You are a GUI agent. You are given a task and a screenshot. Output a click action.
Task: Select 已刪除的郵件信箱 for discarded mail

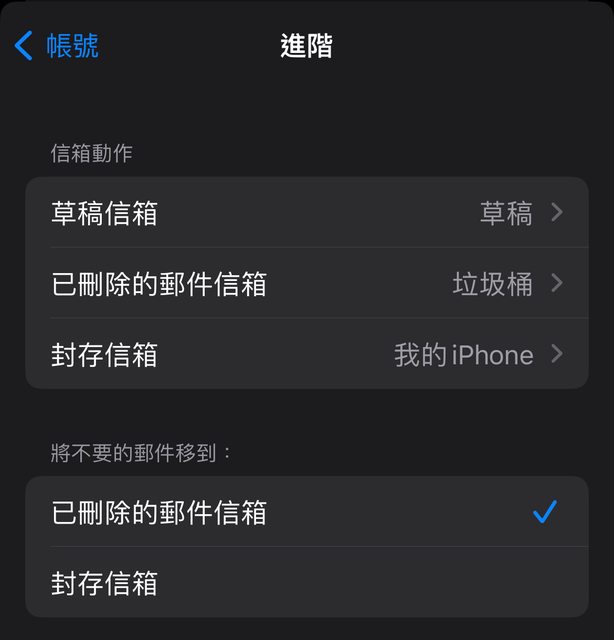click(x=306, y=513)
